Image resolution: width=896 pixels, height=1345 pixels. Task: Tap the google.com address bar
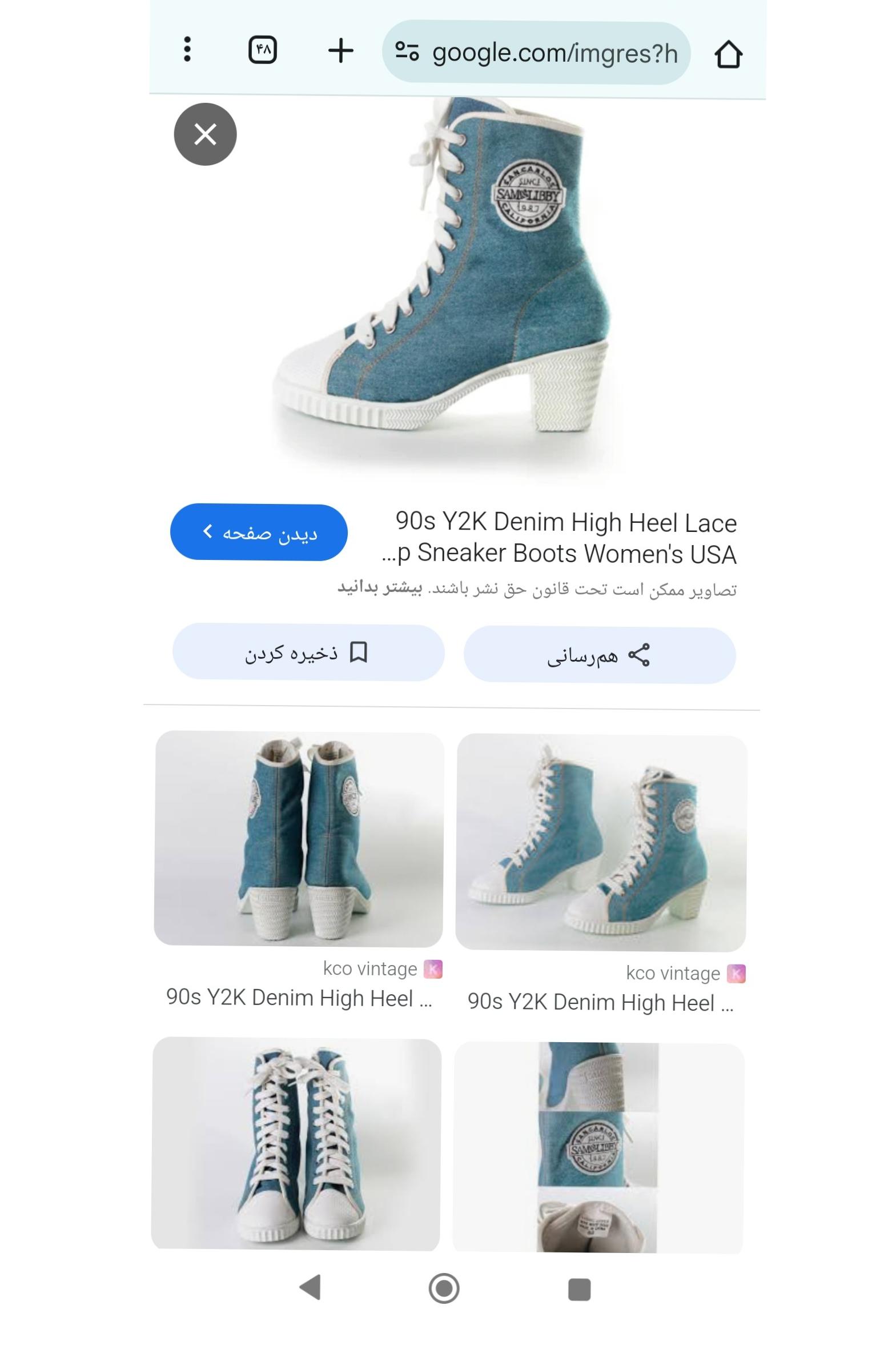[536, 53]
